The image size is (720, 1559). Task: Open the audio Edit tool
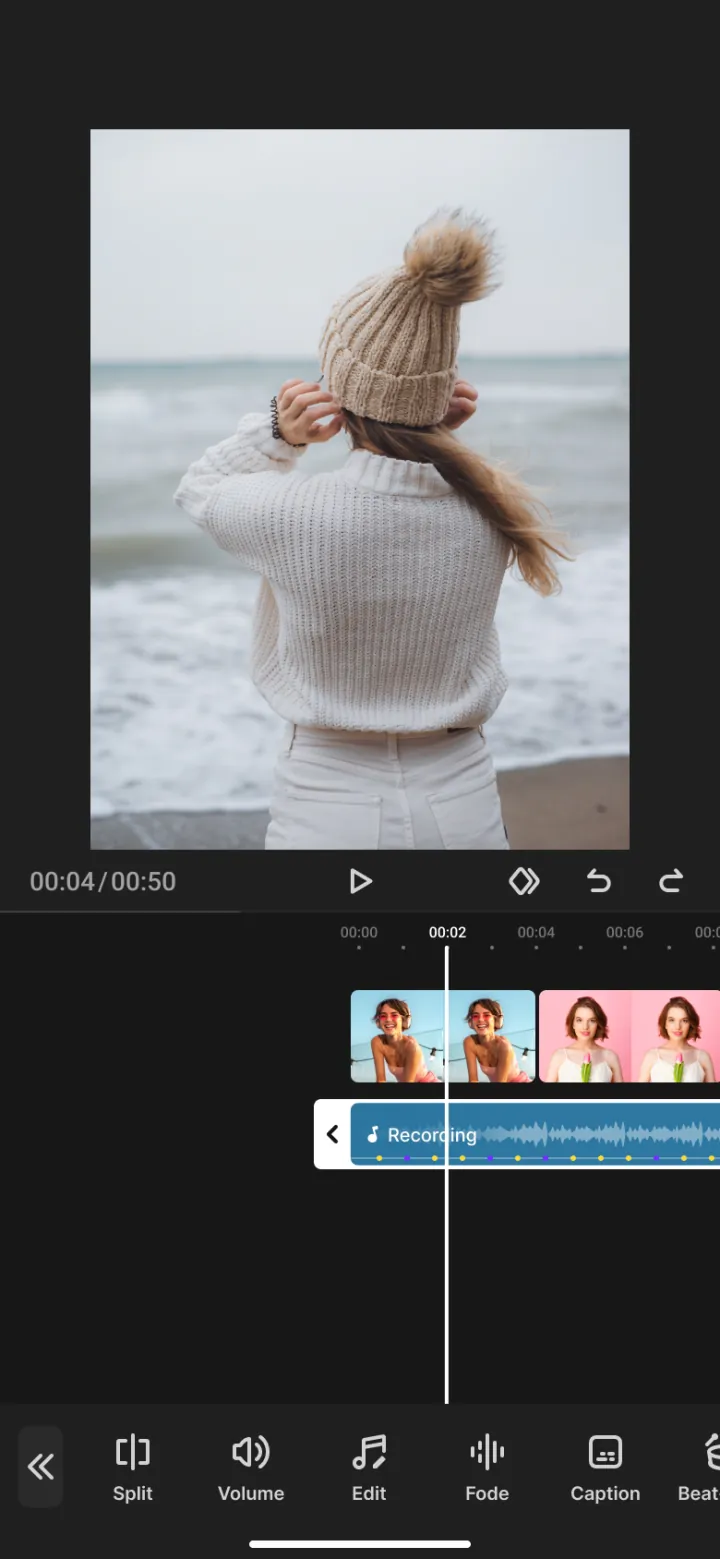[x=369, y=1468]
